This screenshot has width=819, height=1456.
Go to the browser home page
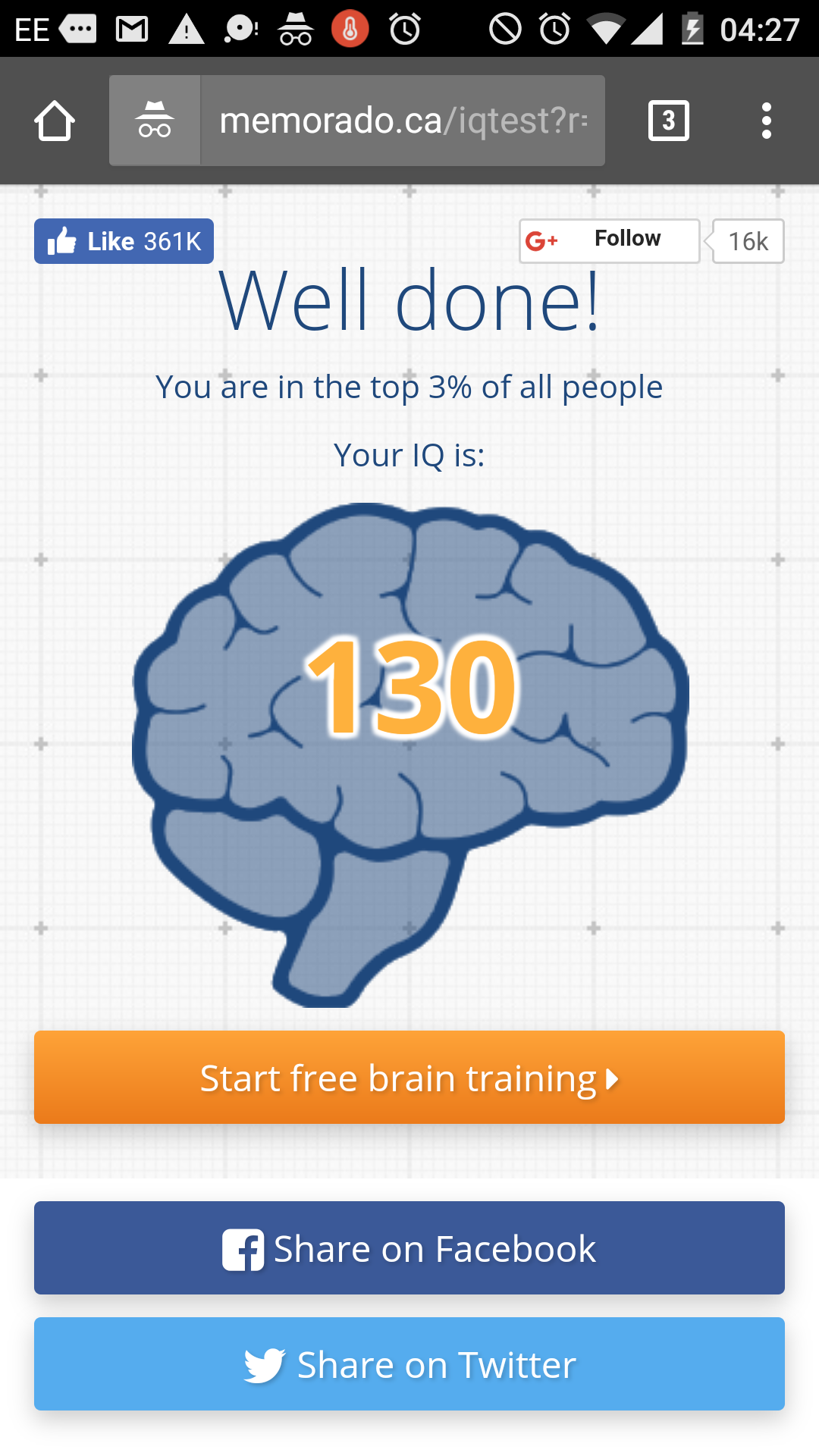pyautogui.click(x=55, y=121)
